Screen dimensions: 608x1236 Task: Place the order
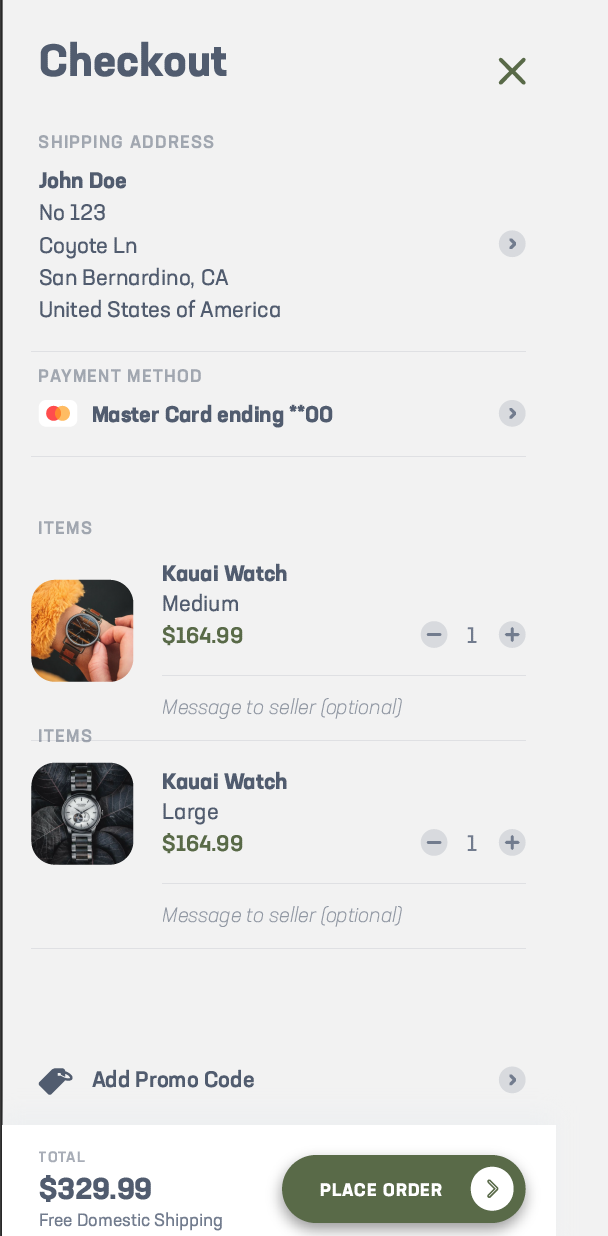tap(404, 1189)
